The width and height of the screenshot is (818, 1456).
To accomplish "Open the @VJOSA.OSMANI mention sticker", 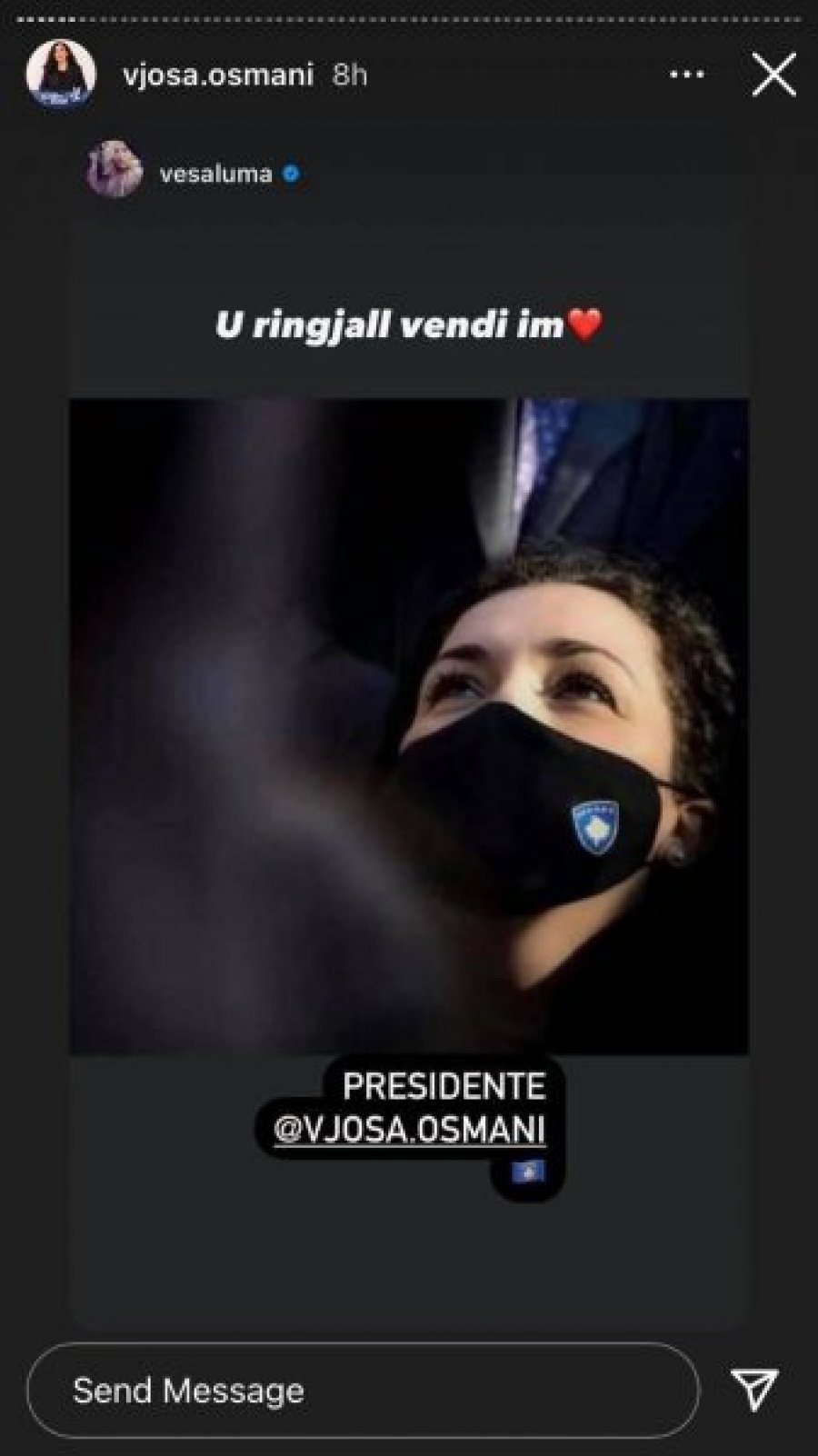I will tap(410, 1129).
